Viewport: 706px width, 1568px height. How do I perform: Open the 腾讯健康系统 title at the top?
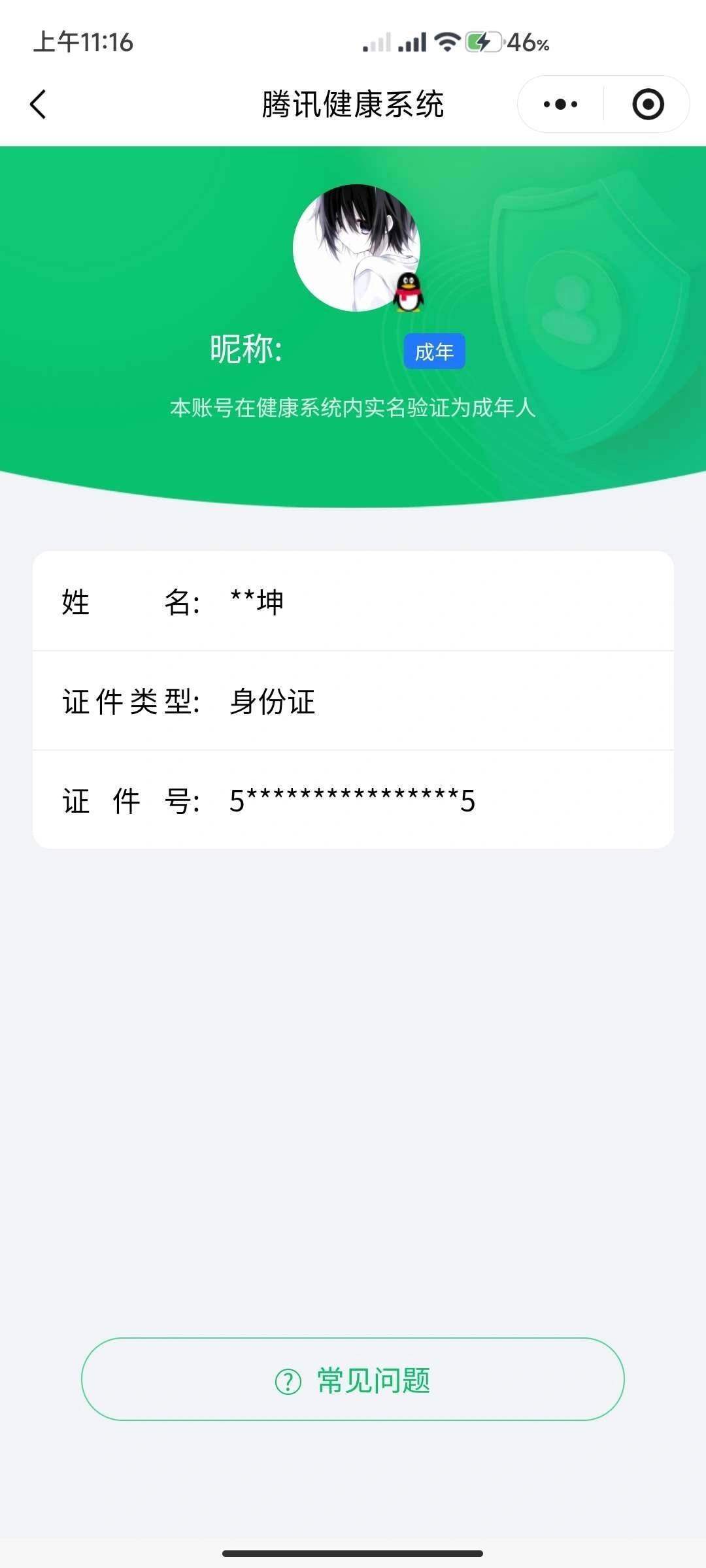coord(353,105)
